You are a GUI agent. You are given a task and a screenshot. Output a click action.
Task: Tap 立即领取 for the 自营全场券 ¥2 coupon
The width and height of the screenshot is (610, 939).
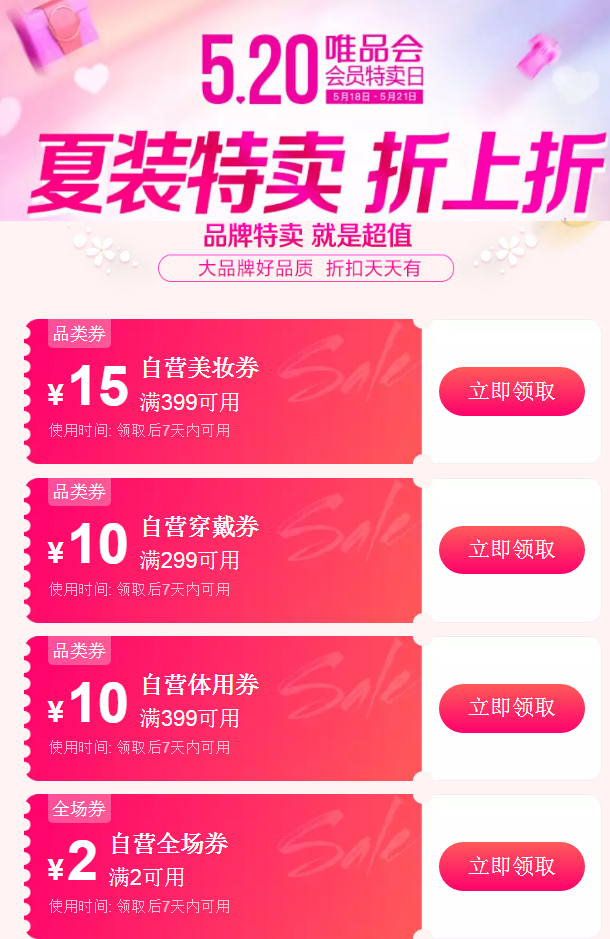coord(511,866)
